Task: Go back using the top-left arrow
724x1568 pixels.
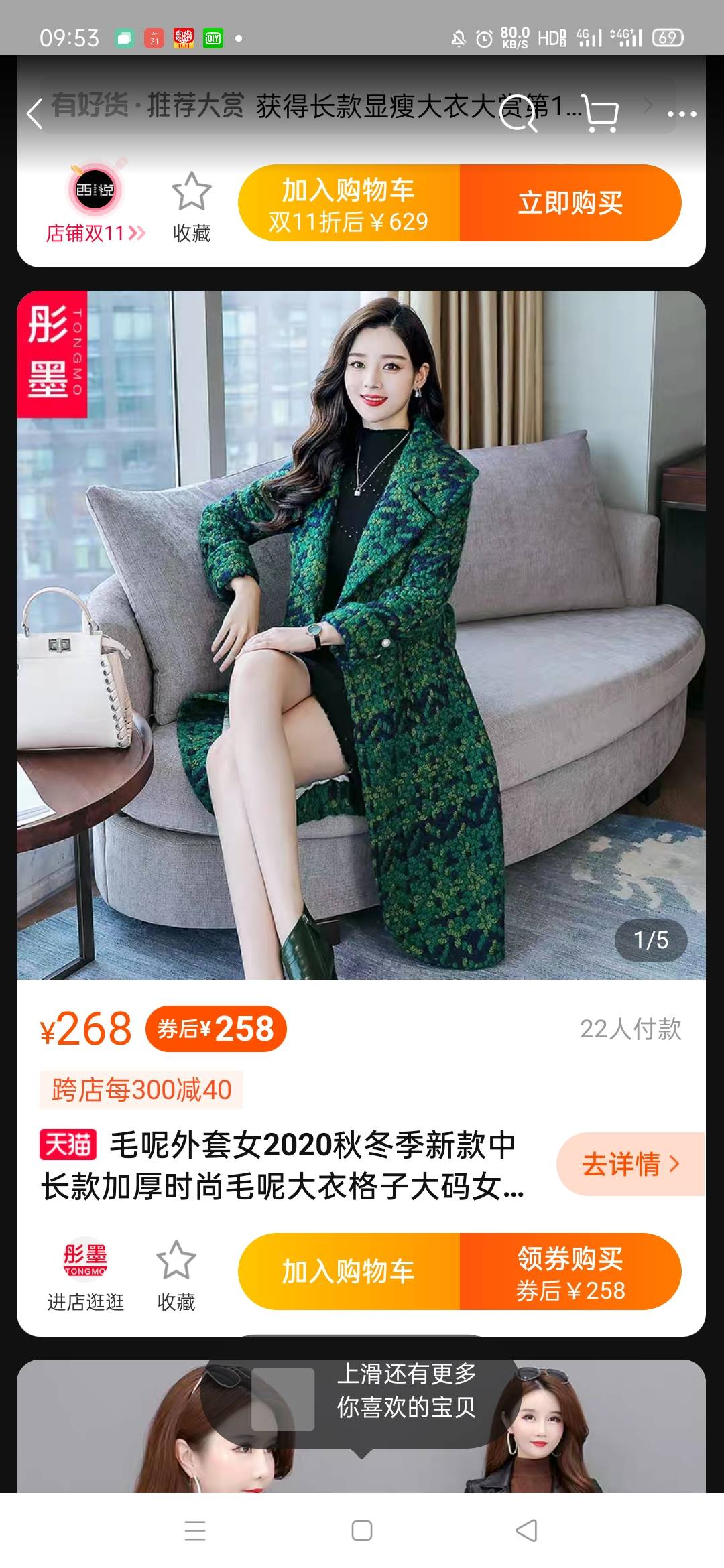Action: (35, 113)
